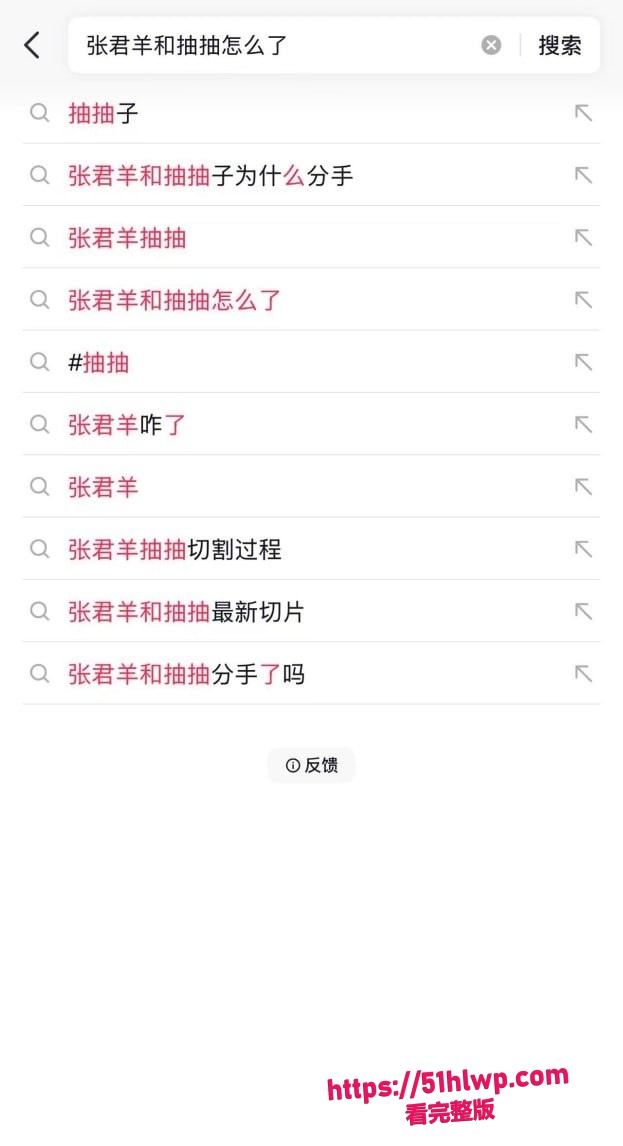The height and width of the screenshot is (1146, 623).
Task: Open the 反馈 feedback button
Action: pos(312,765)
